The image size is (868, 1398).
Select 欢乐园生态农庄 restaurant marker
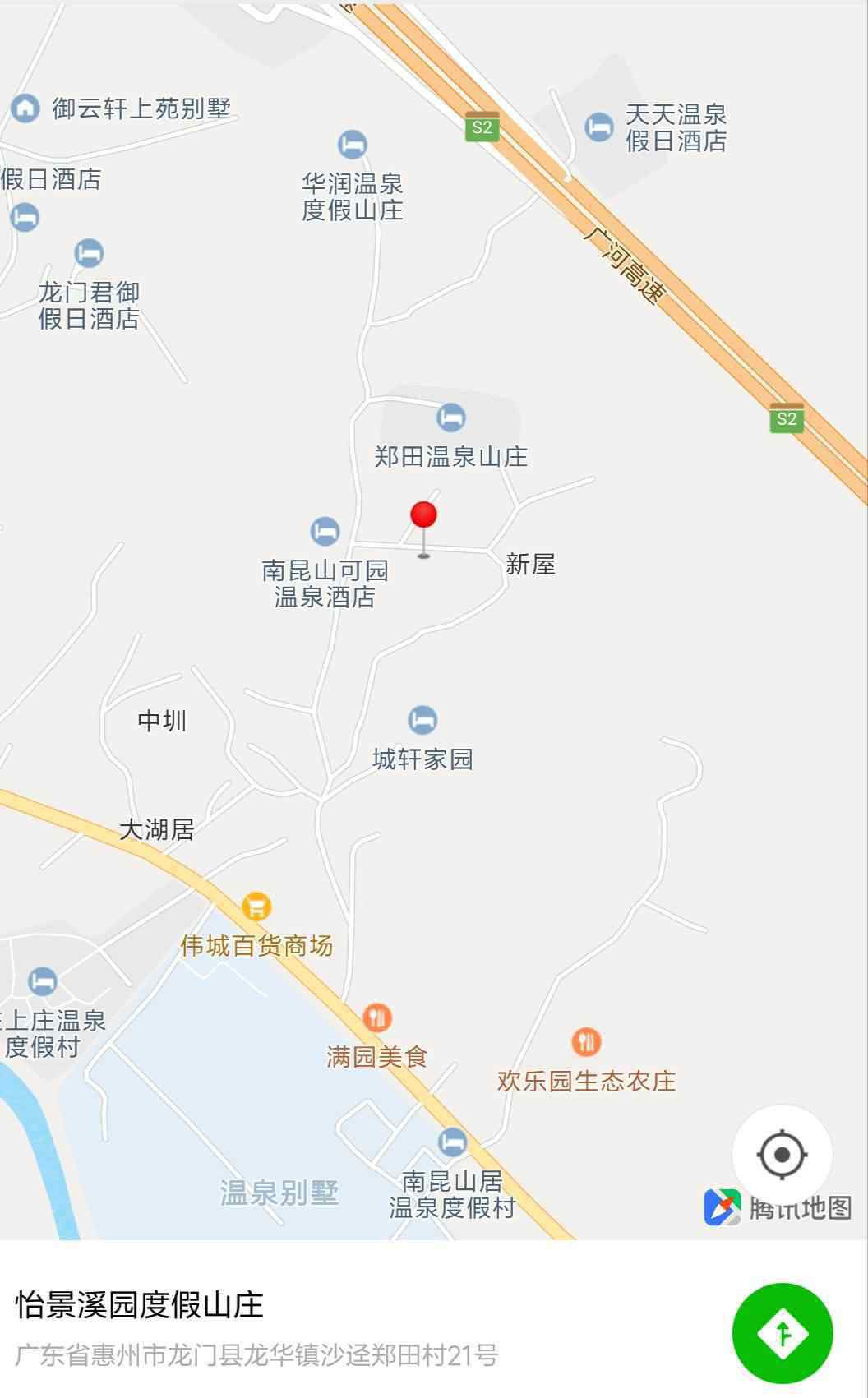point(585,1042)
